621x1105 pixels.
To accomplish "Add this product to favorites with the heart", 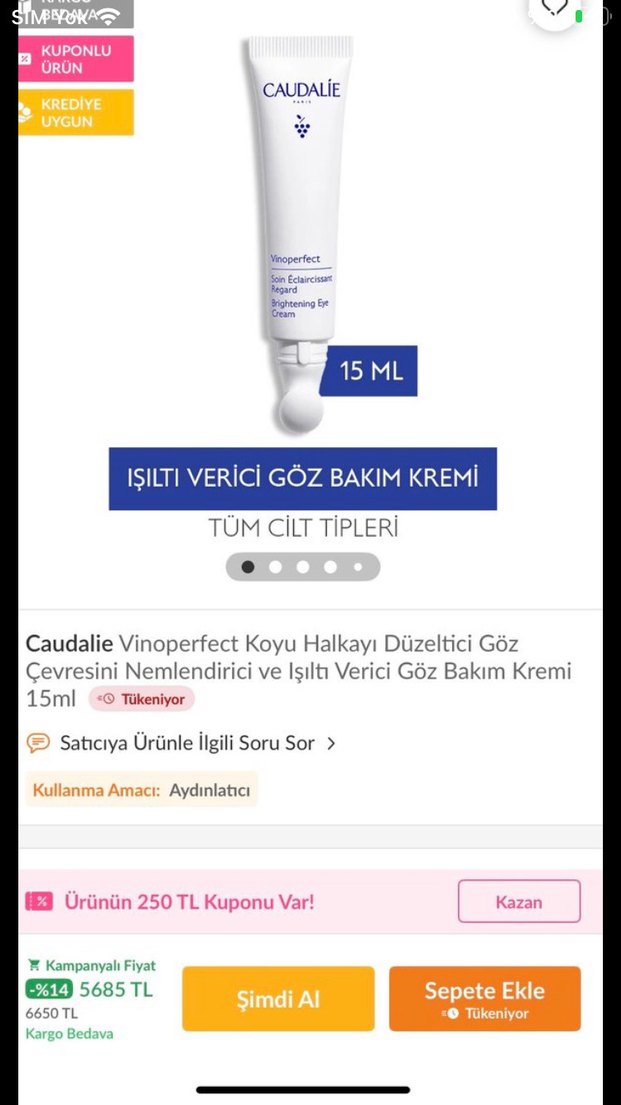I will point(555,8).
